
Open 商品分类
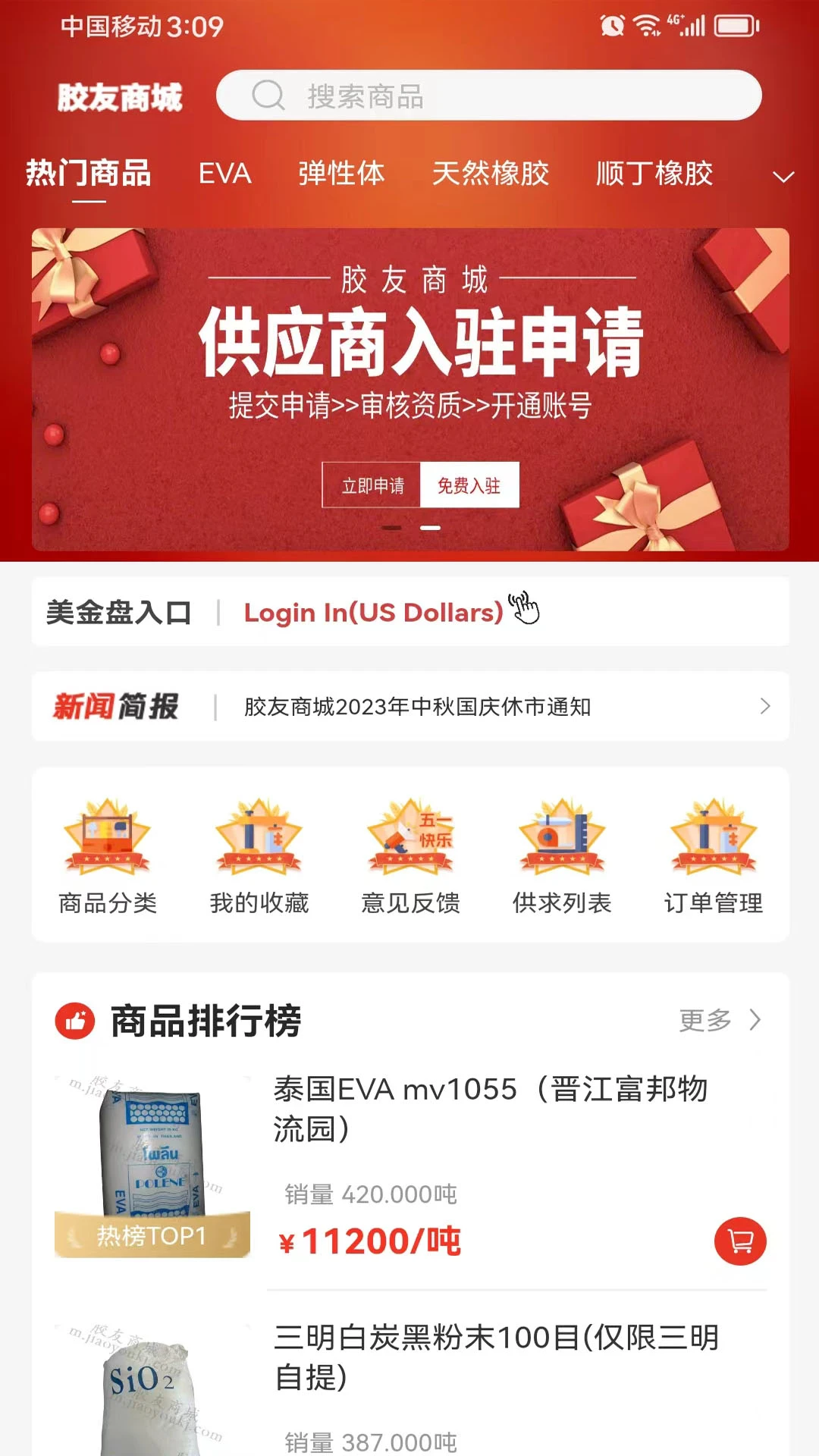point(108,857)
